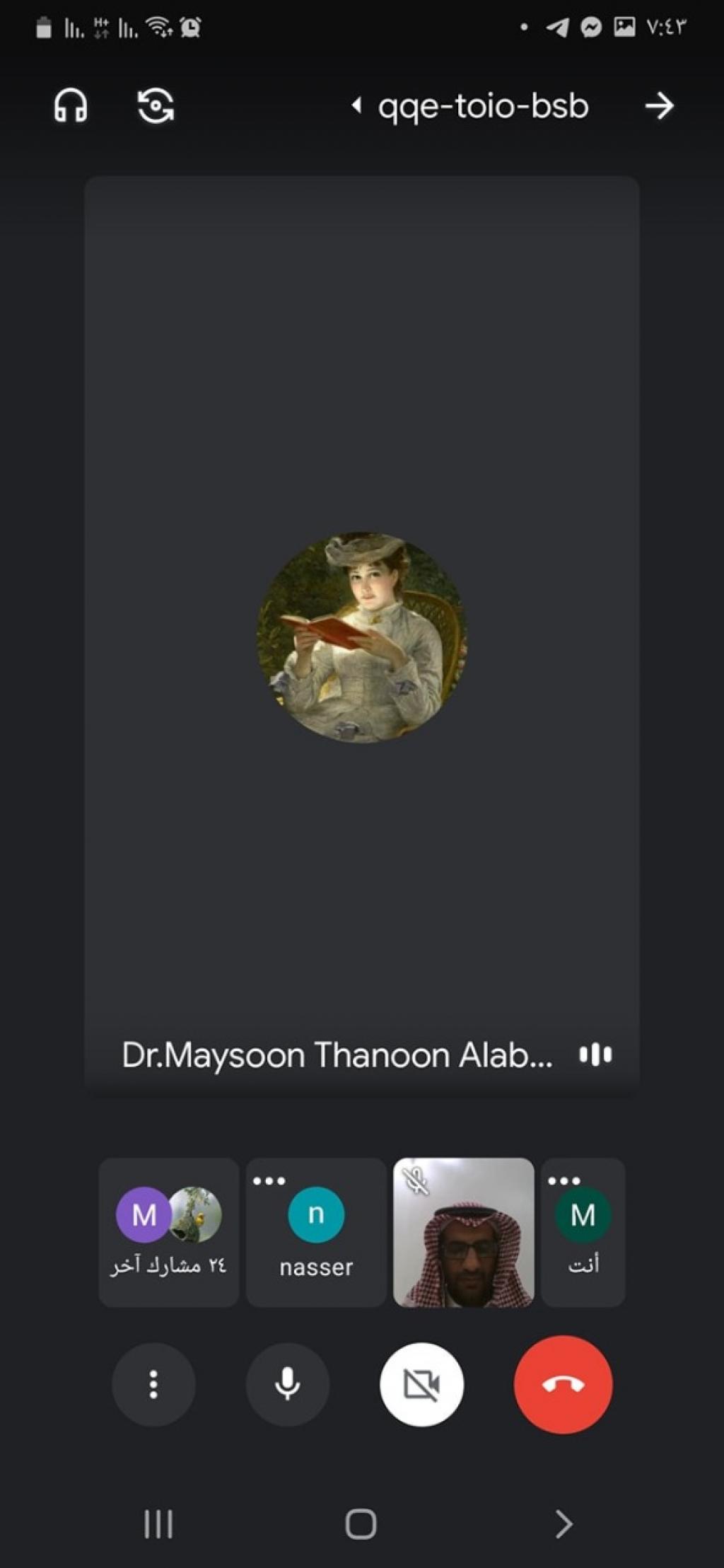Go to the system home screen

point(361,1523)
